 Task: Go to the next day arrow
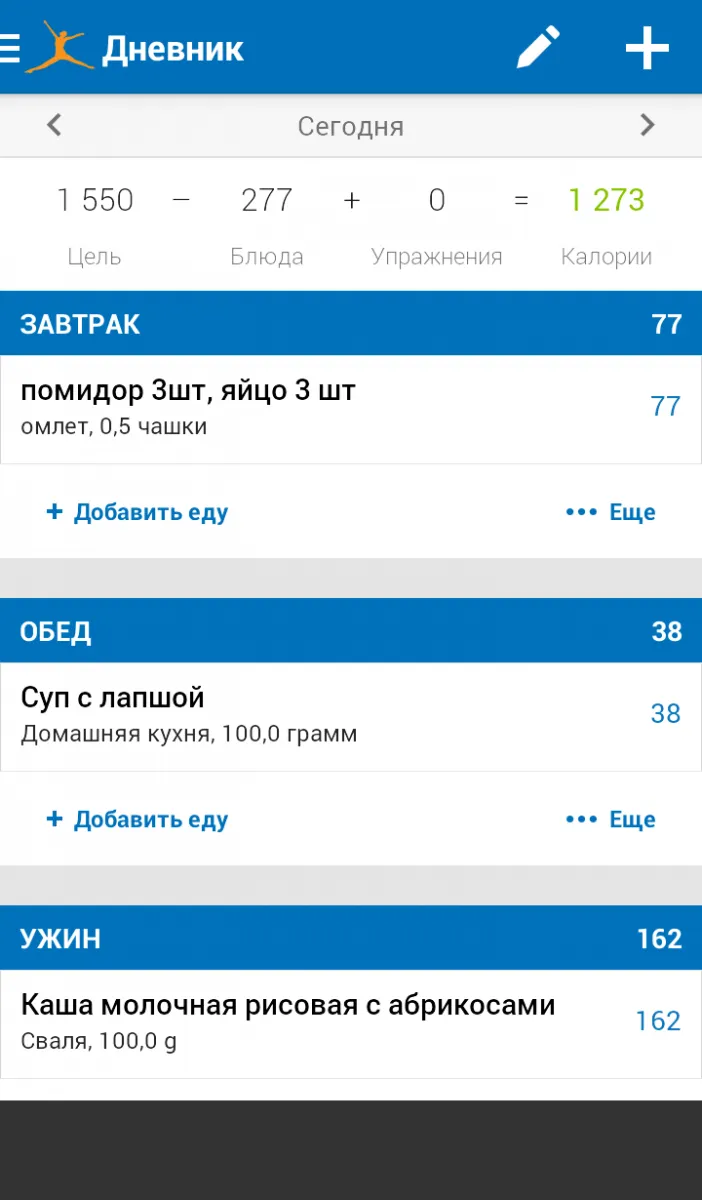pos(648,125)
